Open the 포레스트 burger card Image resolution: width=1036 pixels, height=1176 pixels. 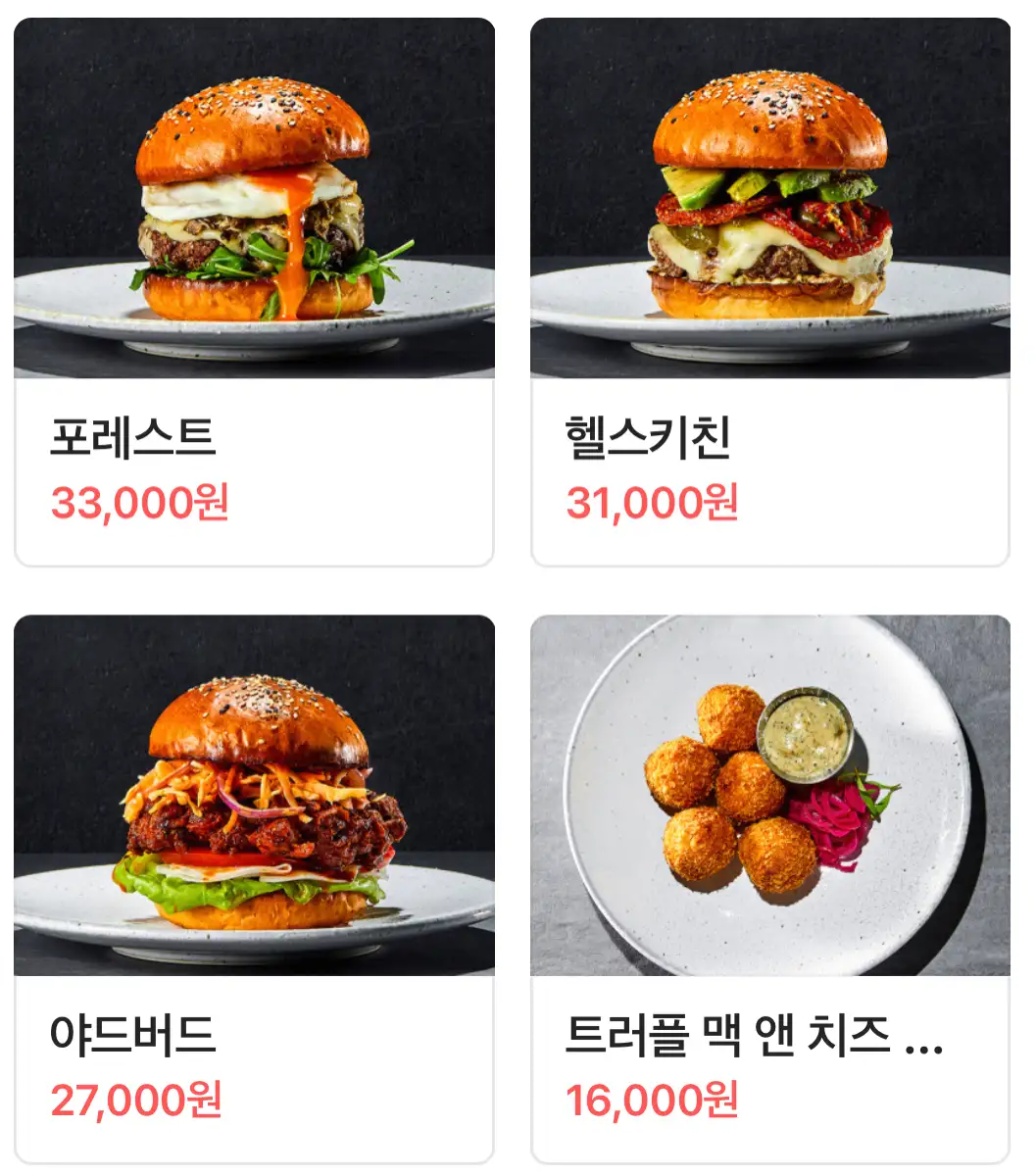(x=254, y=292)
